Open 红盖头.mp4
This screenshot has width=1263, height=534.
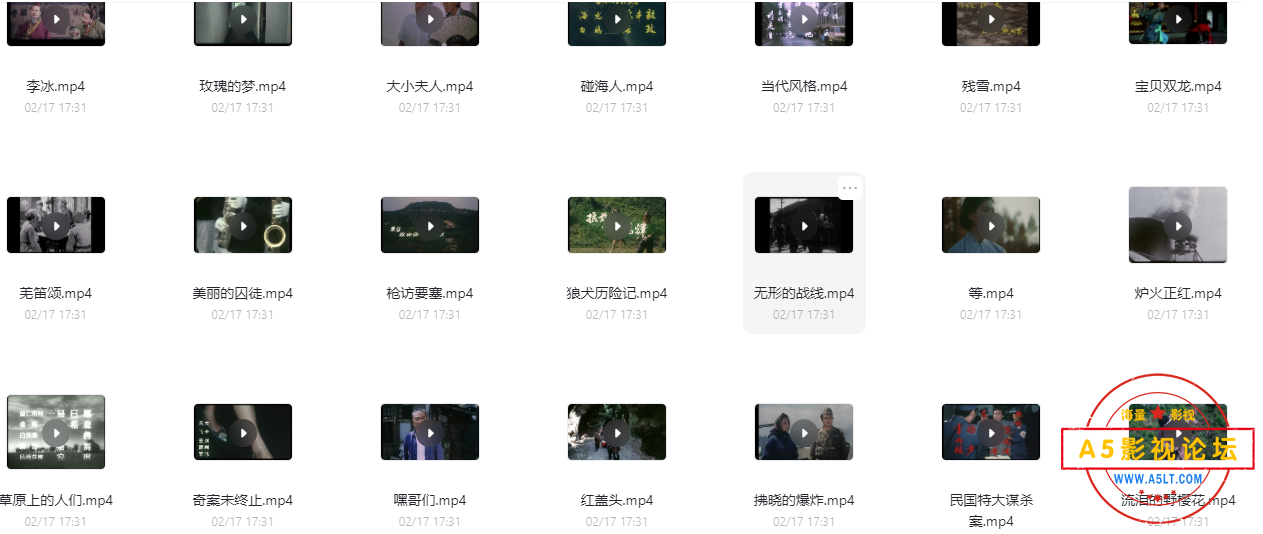coord(617,432)
